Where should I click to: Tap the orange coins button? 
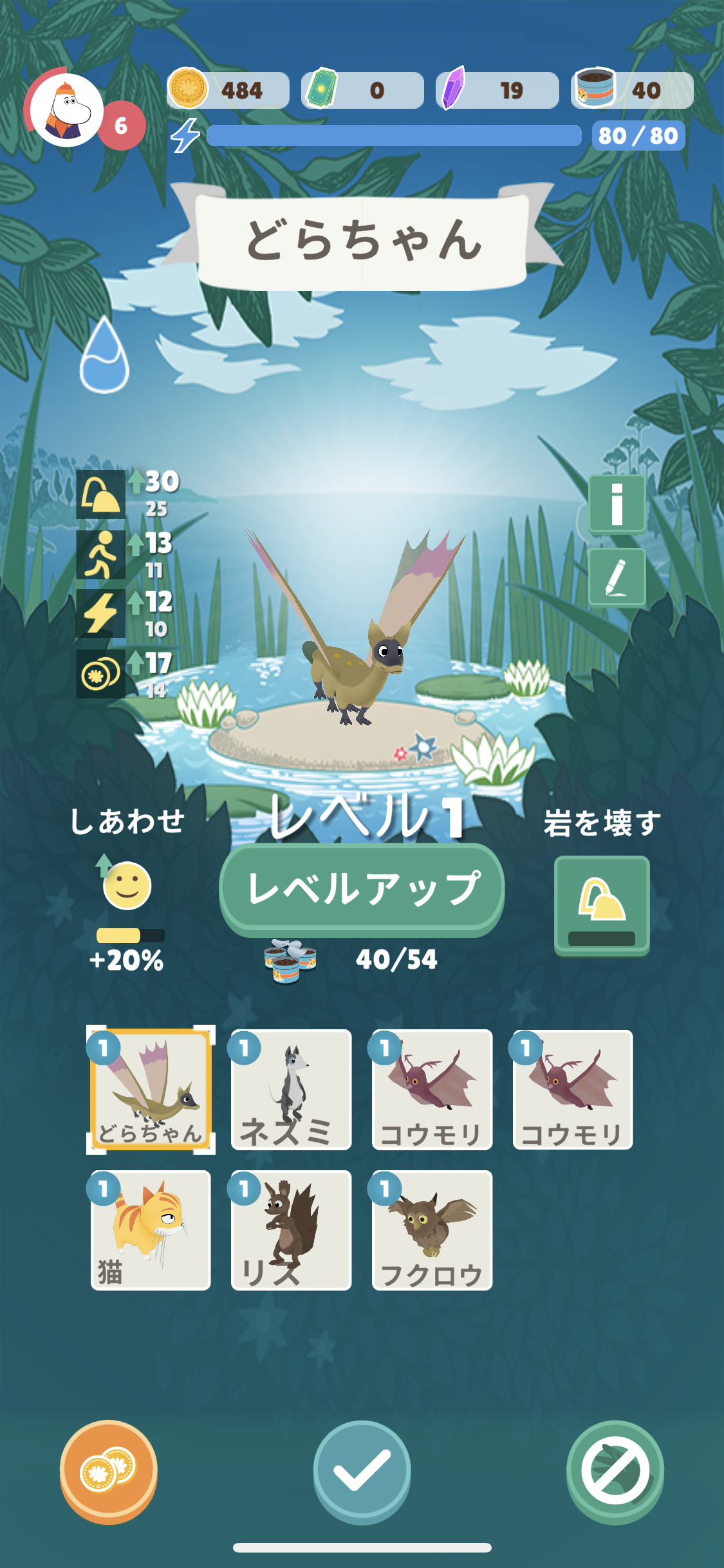(109, 1472)
